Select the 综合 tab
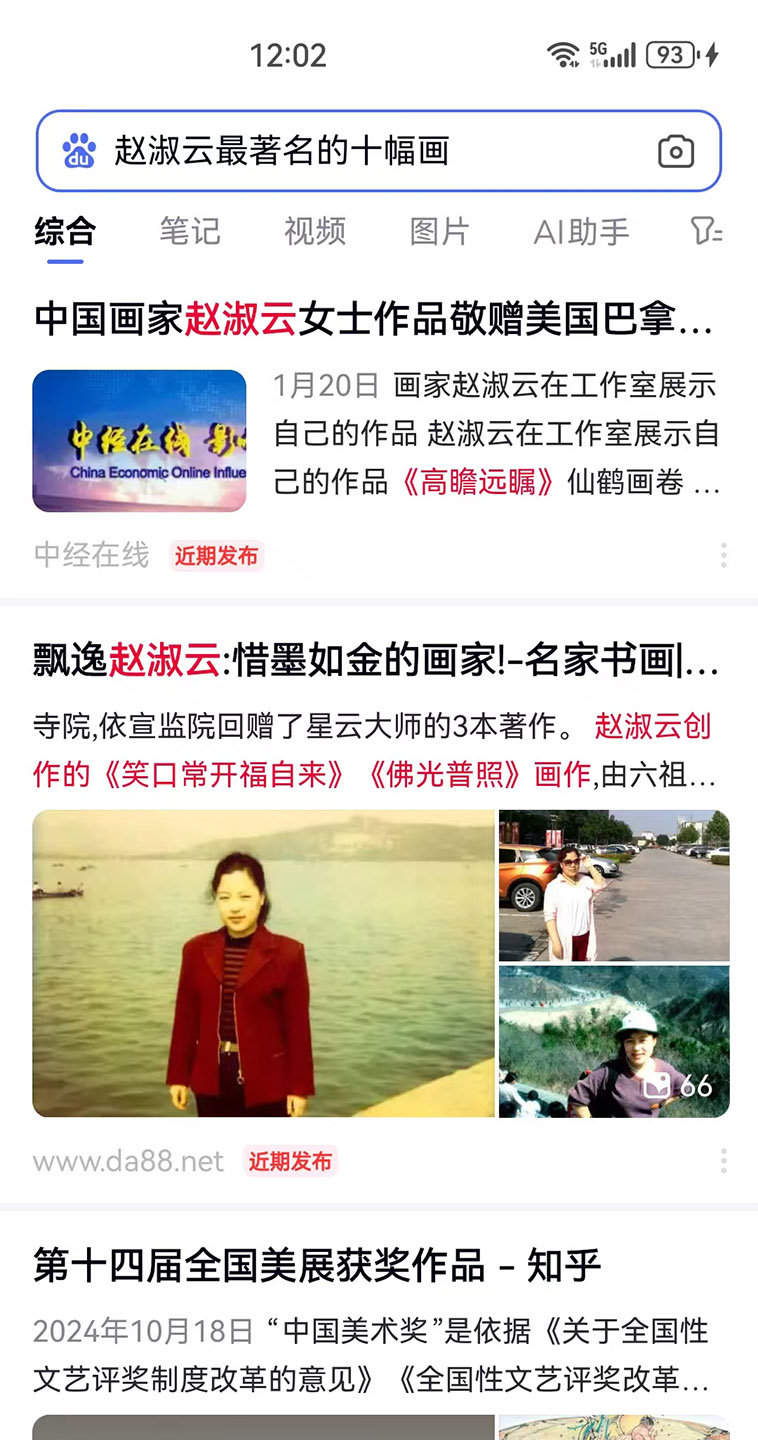Screen dimensions: 758x1440 tap(65, 231)
